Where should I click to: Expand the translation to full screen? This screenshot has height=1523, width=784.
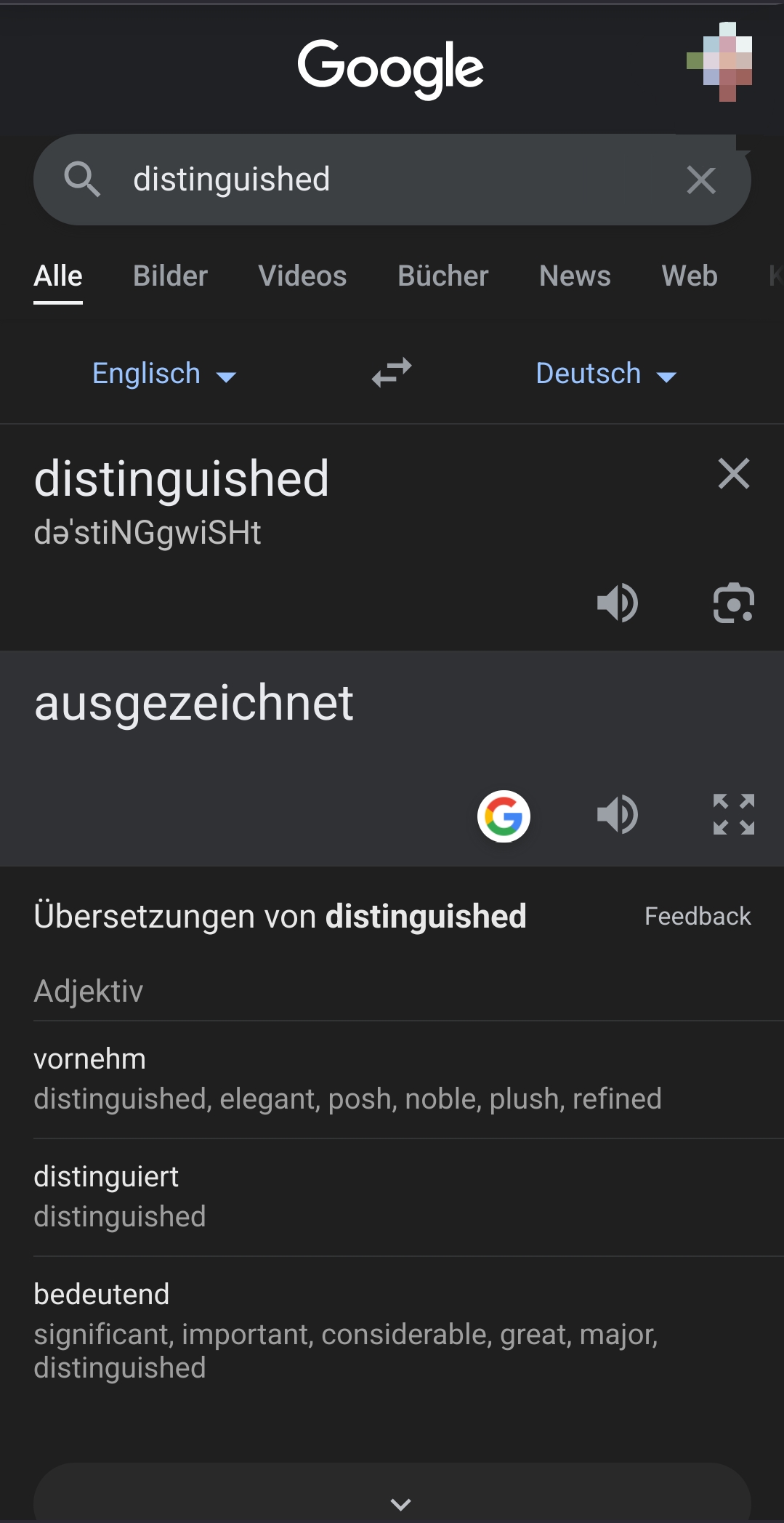(x=733, y=814)
